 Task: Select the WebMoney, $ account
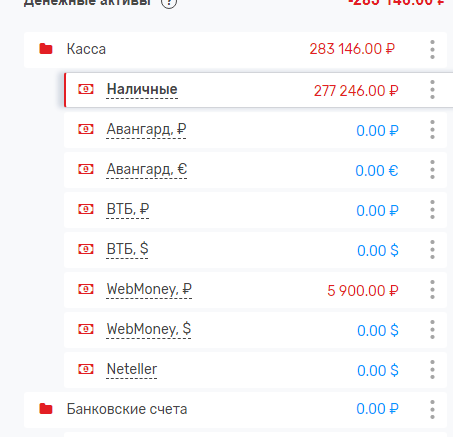[149, 329]
